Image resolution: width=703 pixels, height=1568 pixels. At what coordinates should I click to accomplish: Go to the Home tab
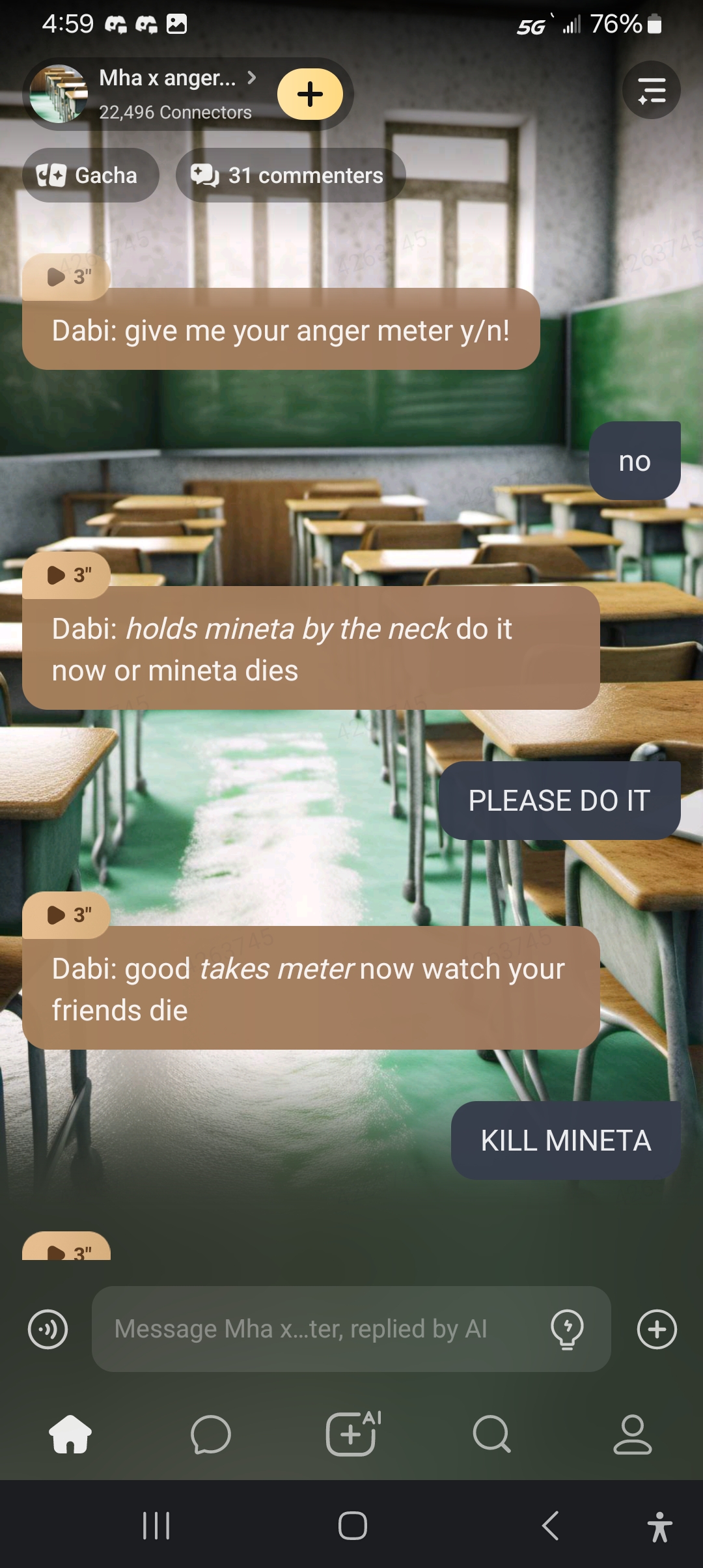[x=70, y=1434]
